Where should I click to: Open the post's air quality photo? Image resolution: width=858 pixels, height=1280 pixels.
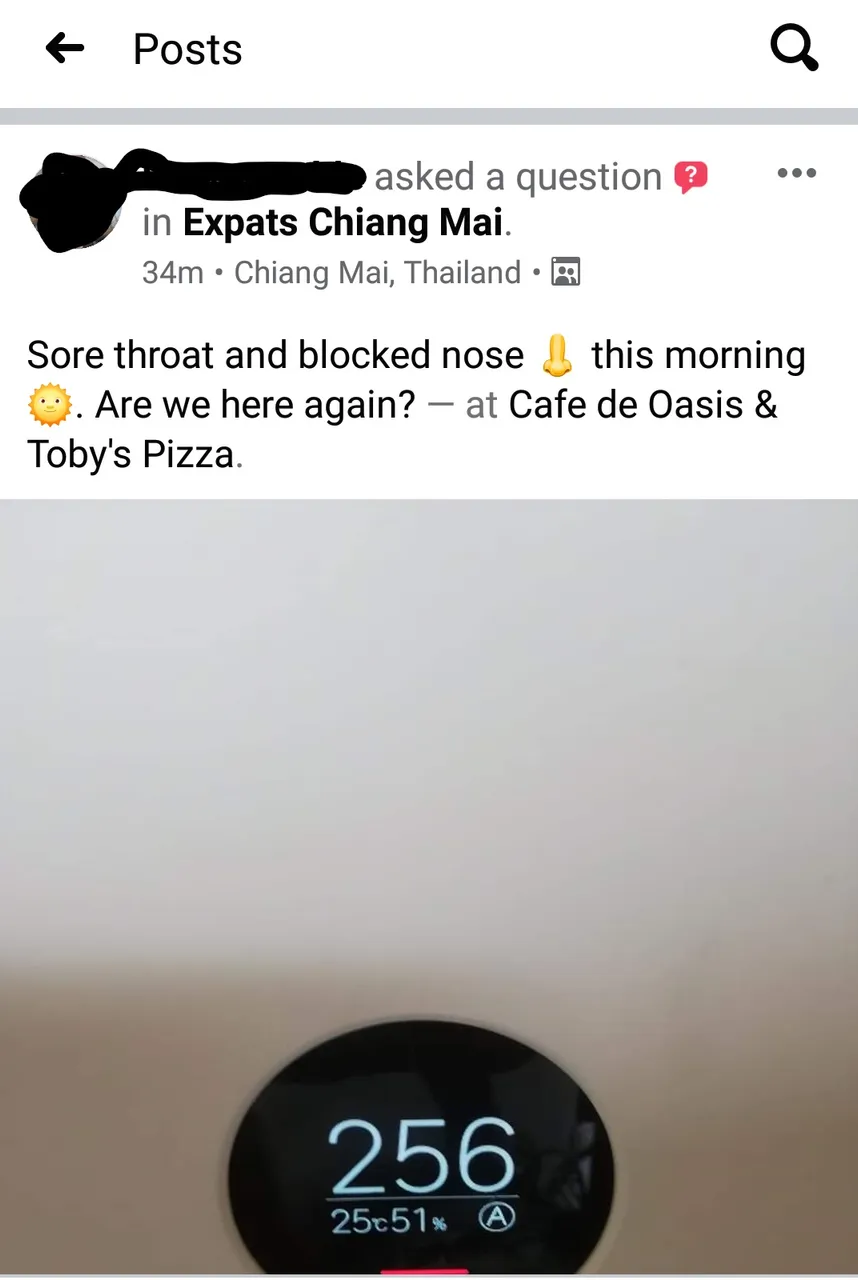428,885
